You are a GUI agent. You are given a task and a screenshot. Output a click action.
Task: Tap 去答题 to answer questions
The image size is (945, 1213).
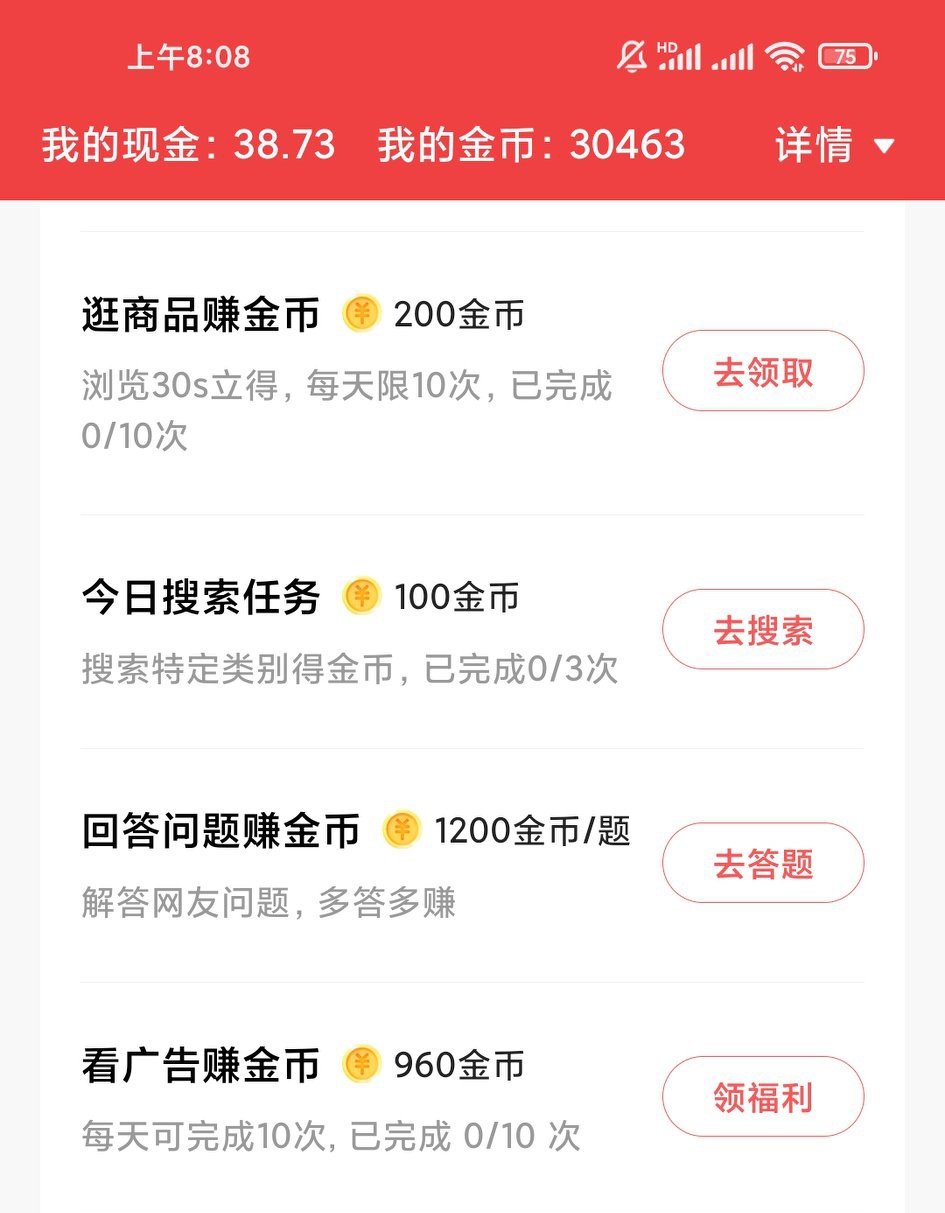(x=763, y=862)
